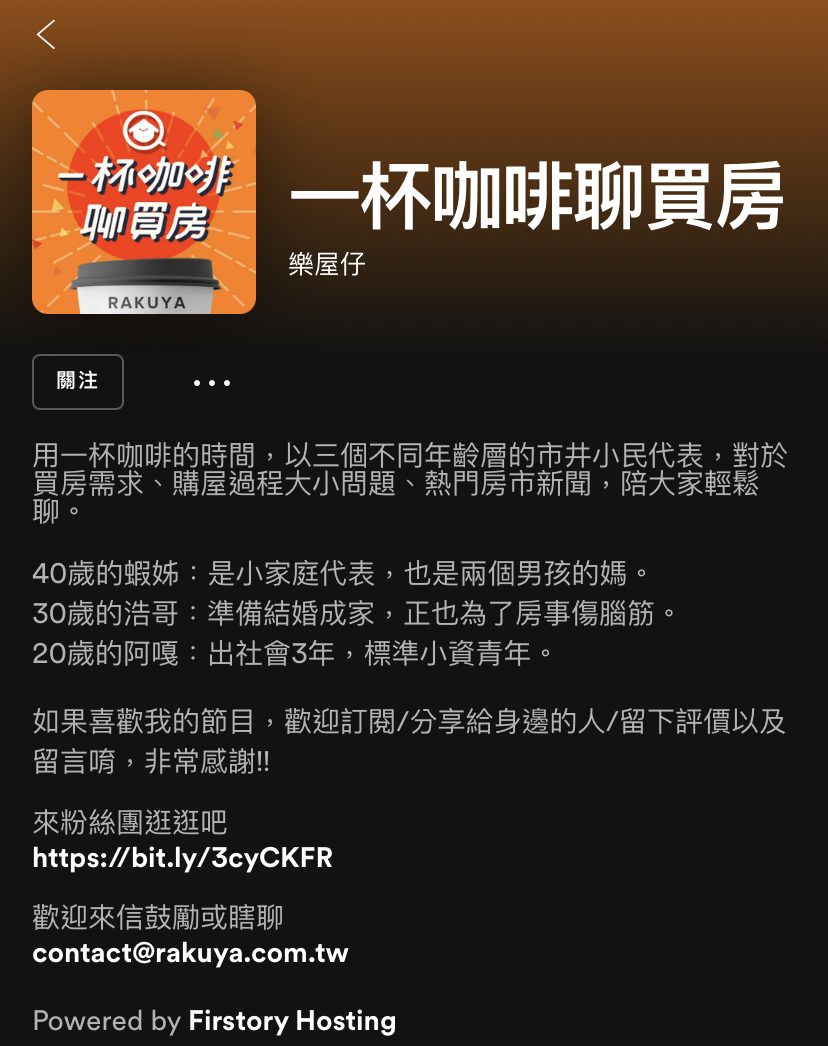The width and height of the screenshot is (828, 1046).
Task: Follow the podcast with the 關注 button
Action: tap(78, 382)
